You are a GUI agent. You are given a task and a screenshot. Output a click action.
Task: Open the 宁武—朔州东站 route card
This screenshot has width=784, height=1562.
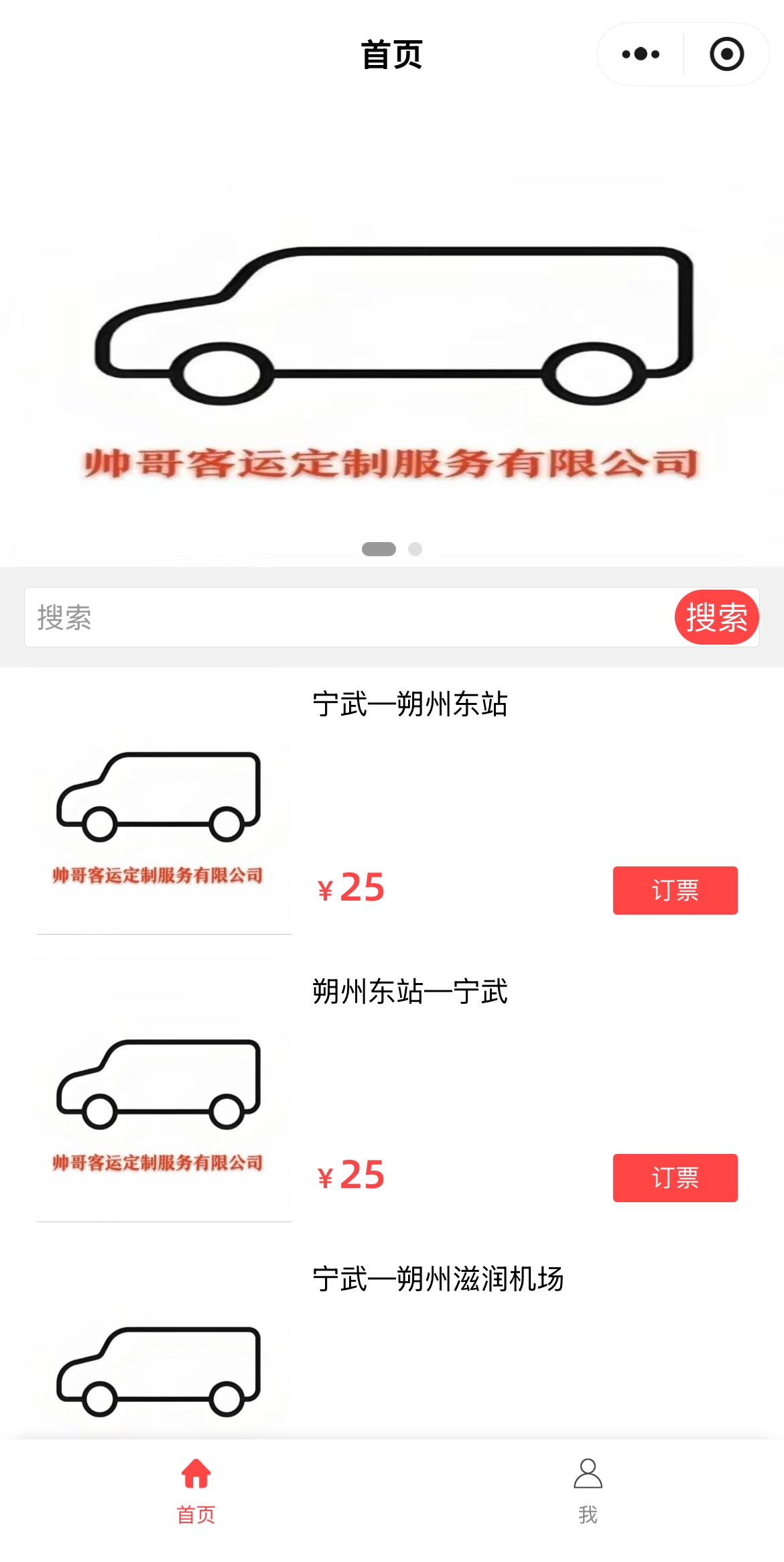409,705
